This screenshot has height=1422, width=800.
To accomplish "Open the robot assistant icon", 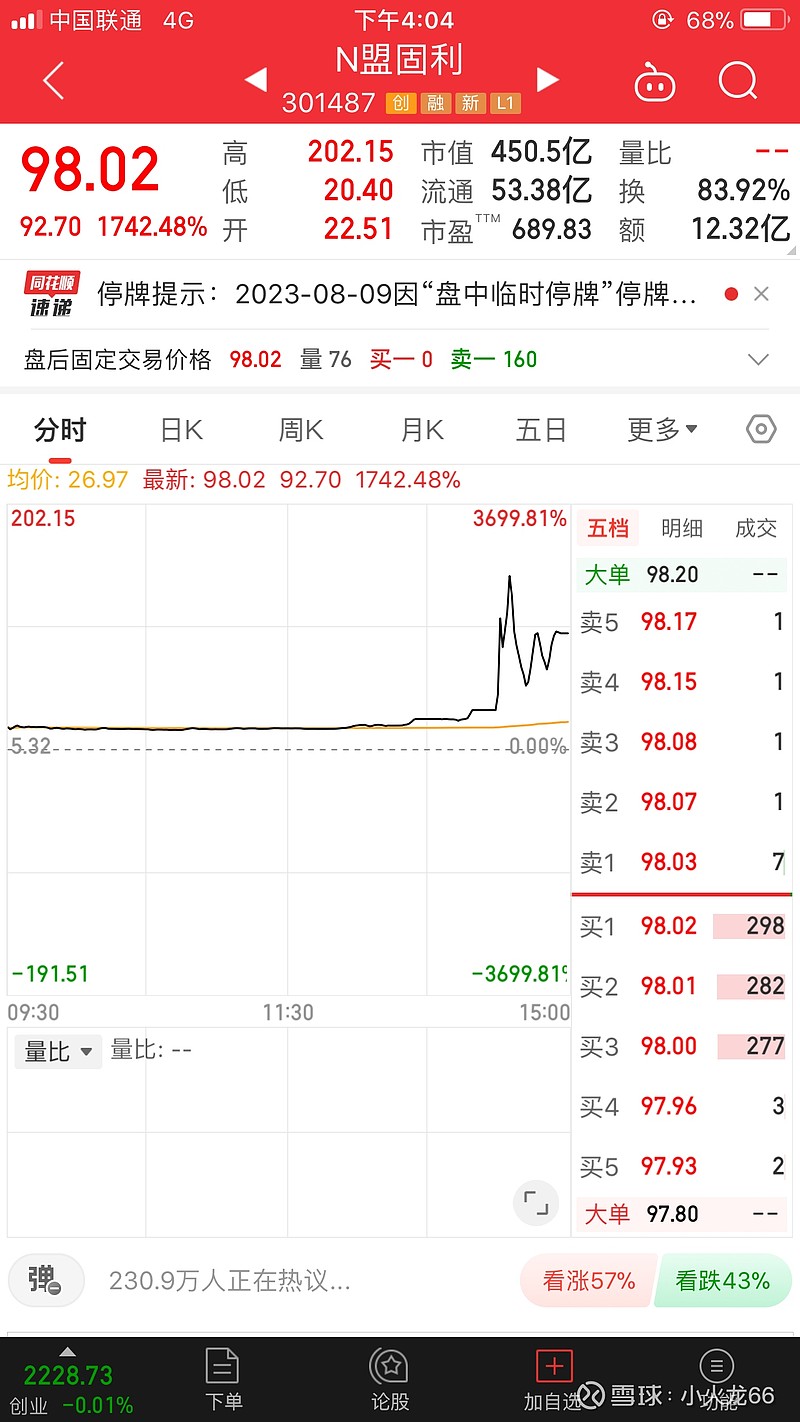I will coord(655,82).
